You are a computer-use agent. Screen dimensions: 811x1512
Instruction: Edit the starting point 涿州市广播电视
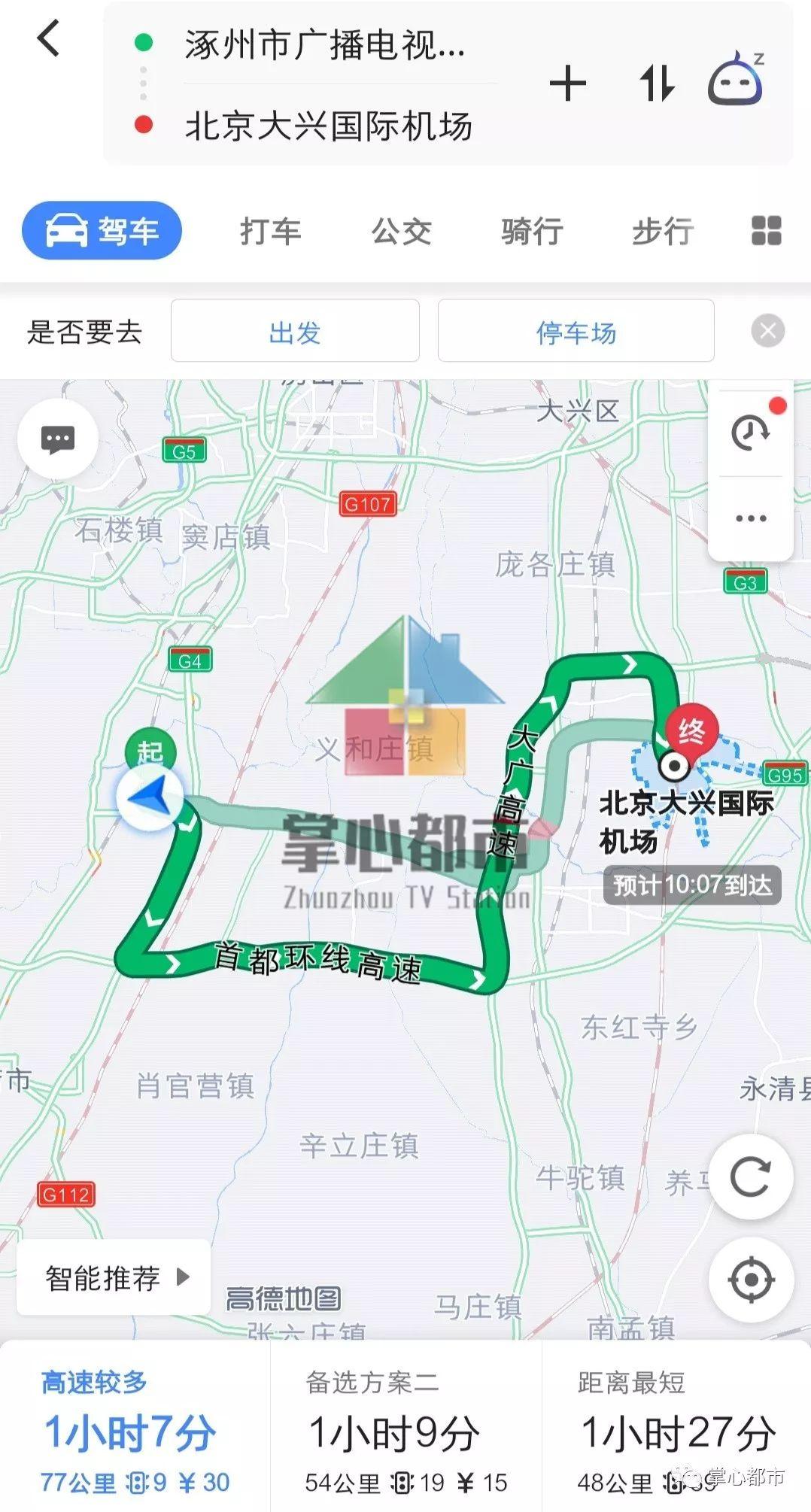pos(324,44)
